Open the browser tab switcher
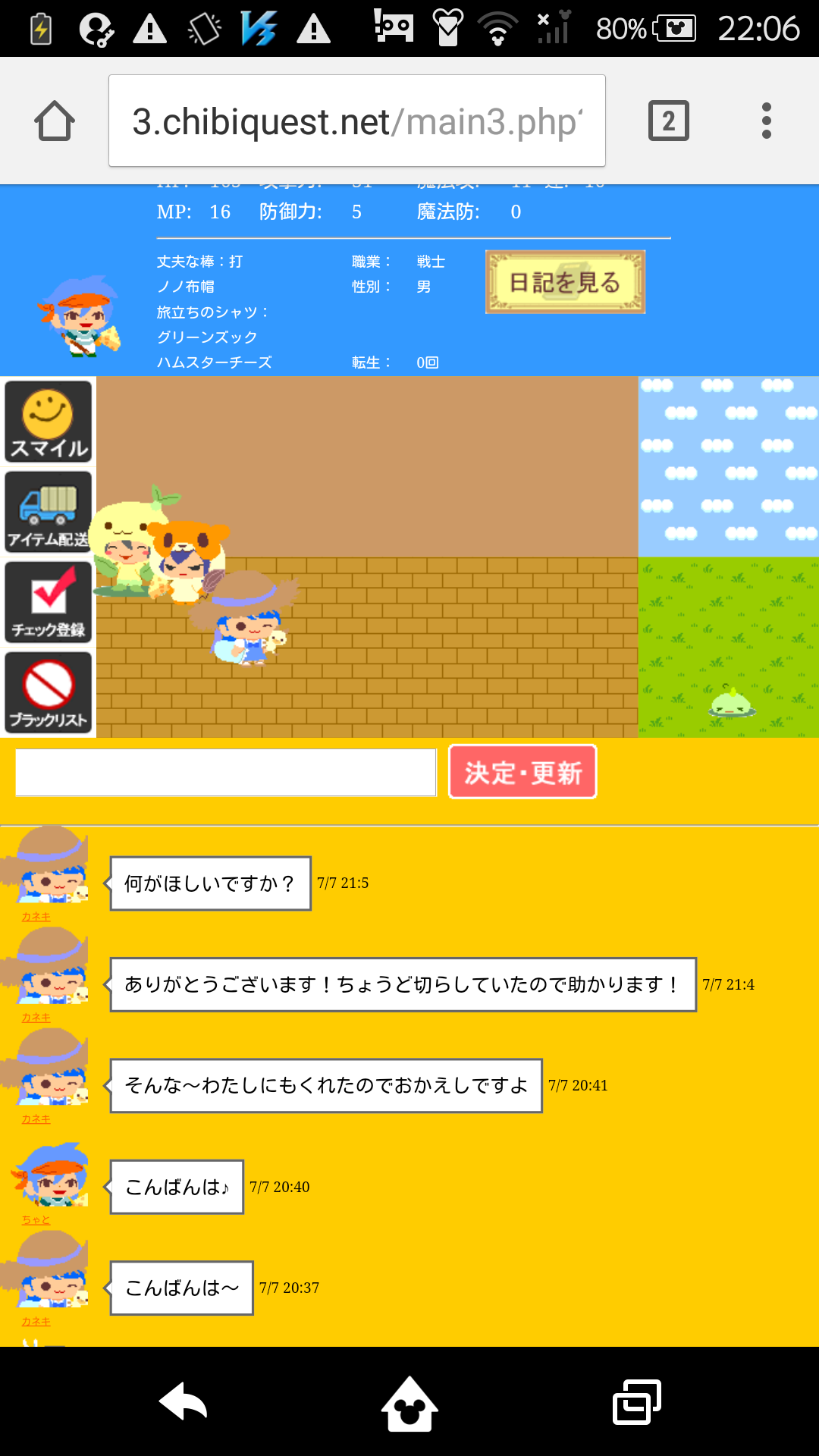Screen dimensions: 819x1456 668,121
